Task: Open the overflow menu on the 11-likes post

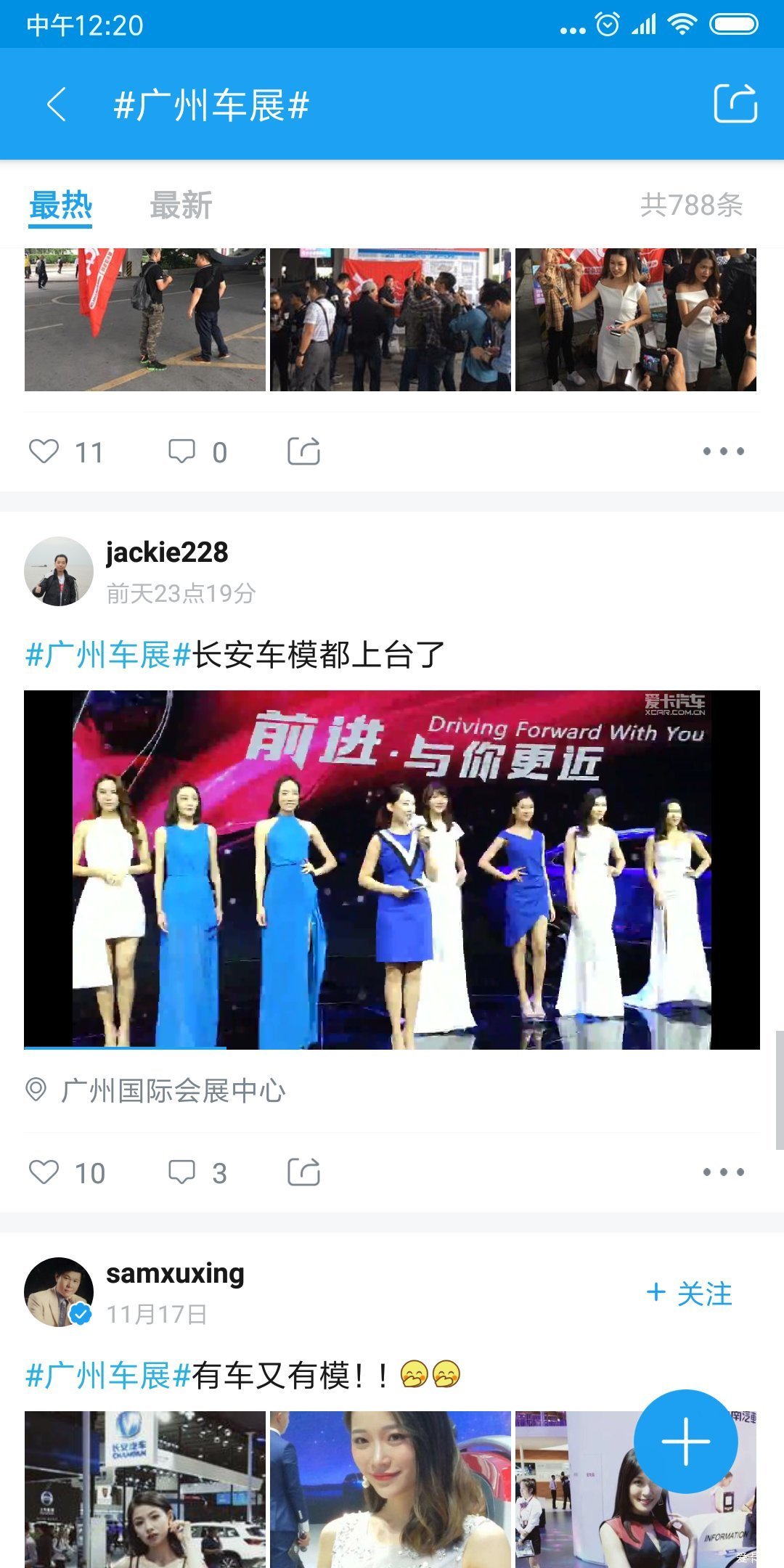Action: (x=723, y=452)
